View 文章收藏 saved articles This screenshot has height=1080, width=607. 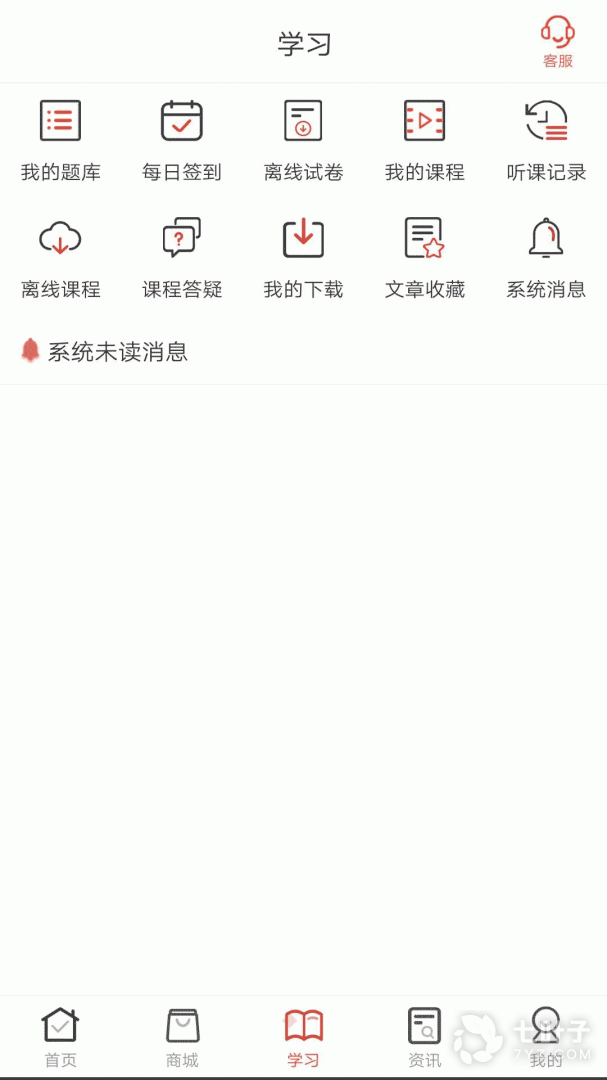pyautogui.click(x=424, y=257)
